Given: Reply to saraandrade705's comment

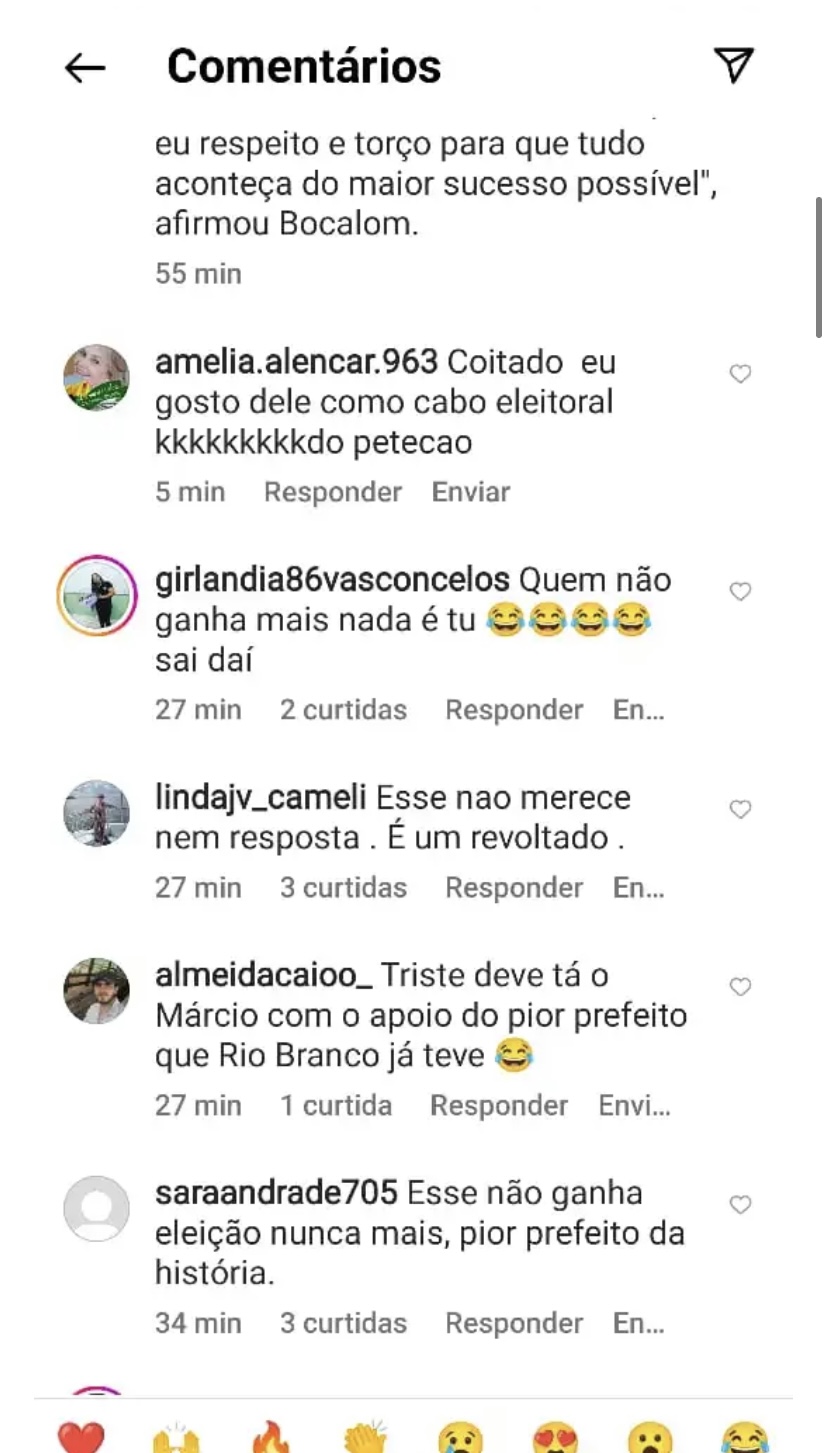Looking at the screenshot, I should [514, 1324].
